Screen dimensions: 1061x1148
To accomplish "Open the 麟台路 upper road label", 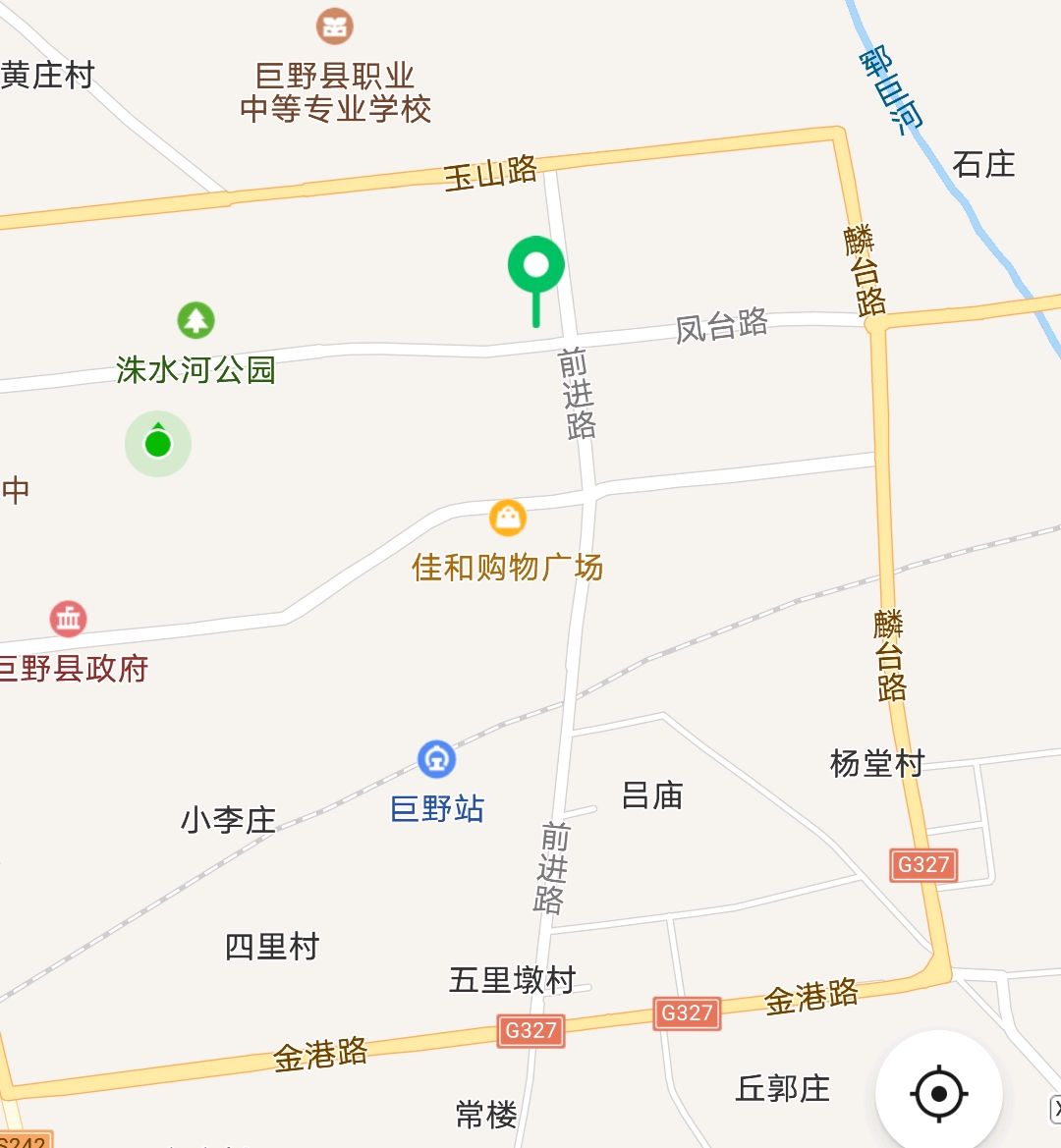I will tap(863, 272).
